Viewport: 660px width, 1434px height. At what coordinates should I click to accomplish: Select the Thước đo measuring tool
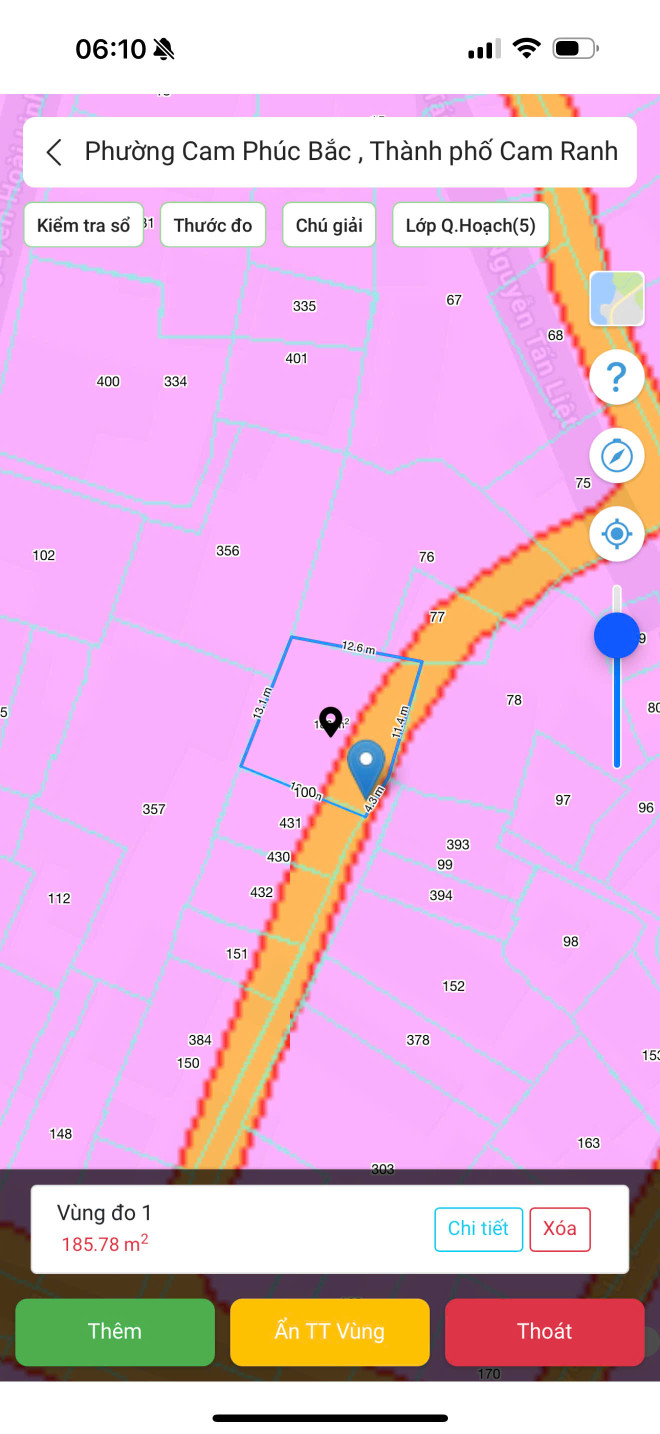click(x=213, y=225)
